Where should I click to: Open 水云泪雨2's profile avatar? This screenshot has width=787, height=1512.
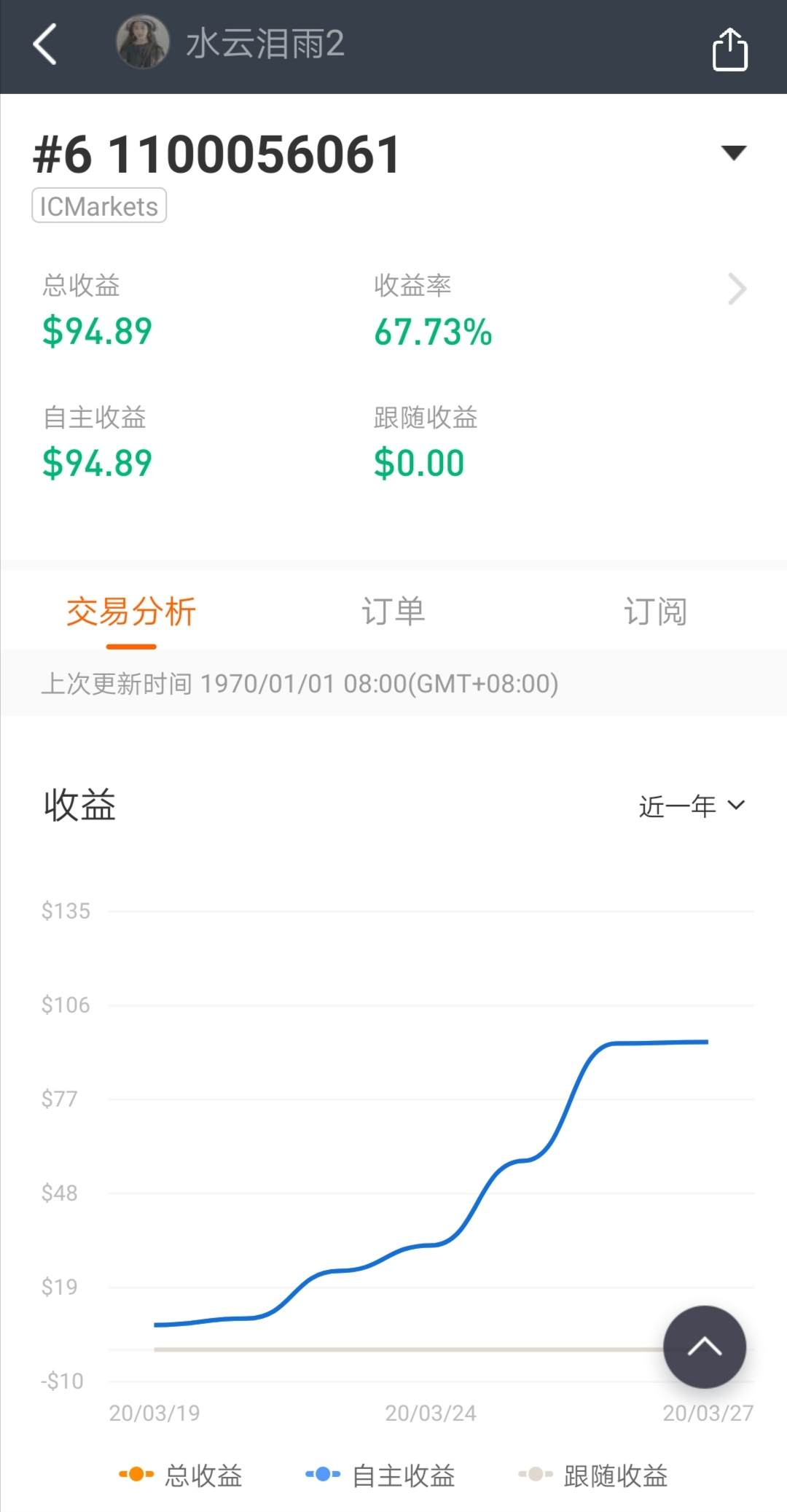pos(143,43)
